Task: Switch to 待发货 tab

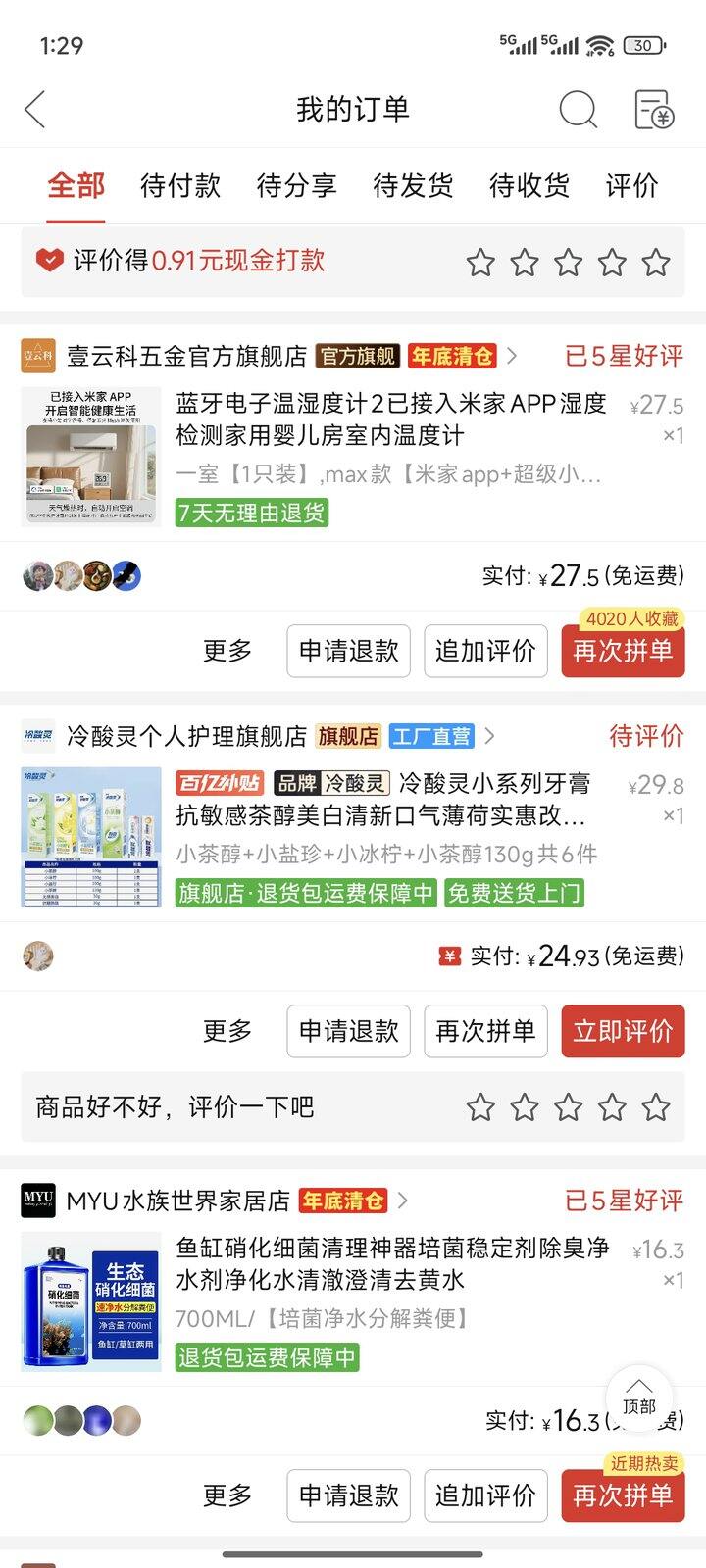Action: (x=413, y=185)
